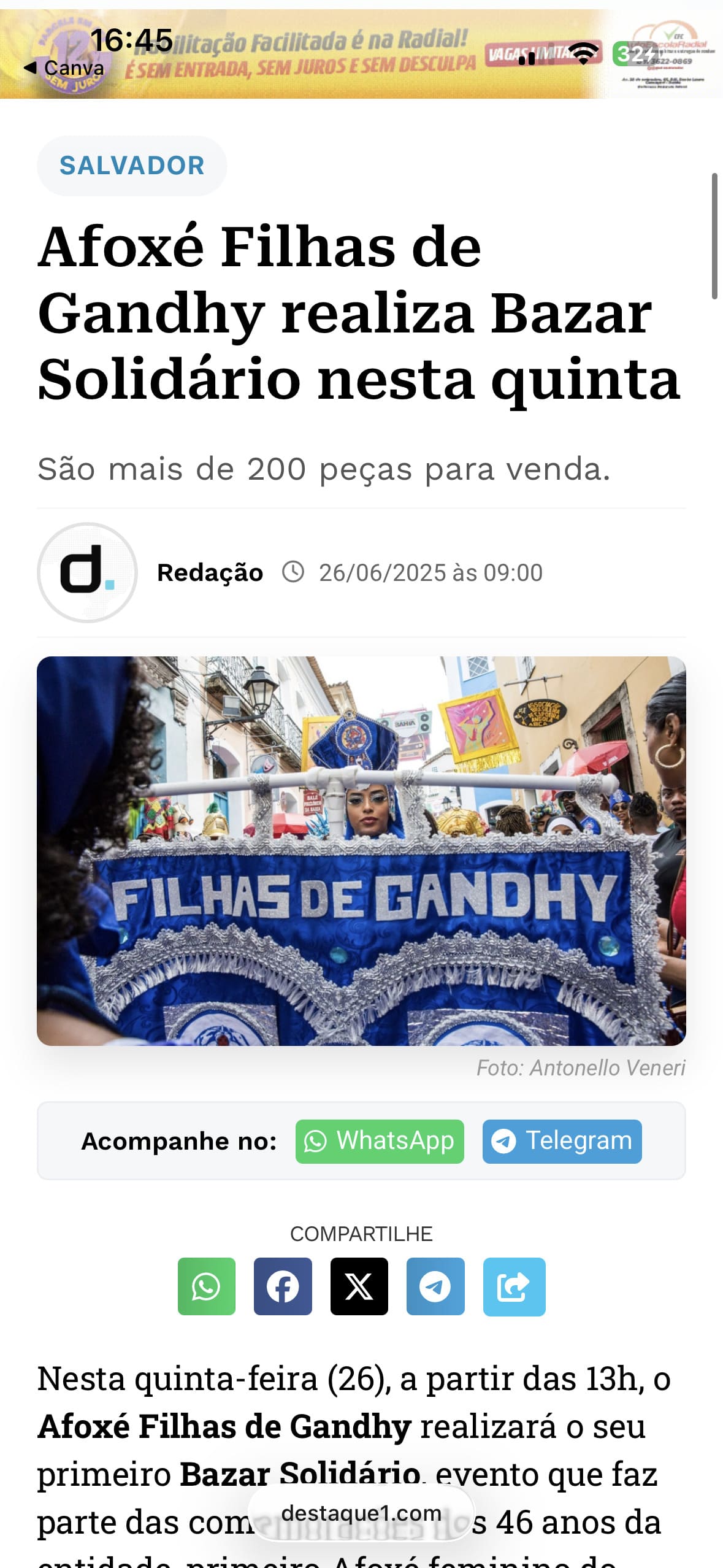
Task: Return to Canva app
Action: point(64,67)
